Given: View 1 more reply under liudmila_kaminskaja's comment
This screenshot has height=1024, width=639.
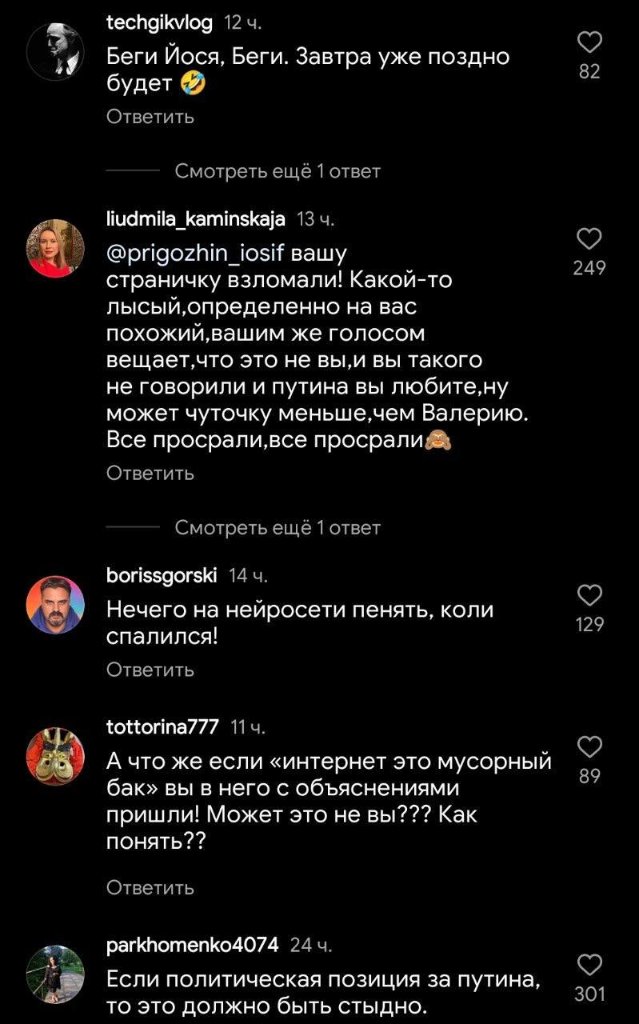Looking at the screenshot, I should click(277, 528).
